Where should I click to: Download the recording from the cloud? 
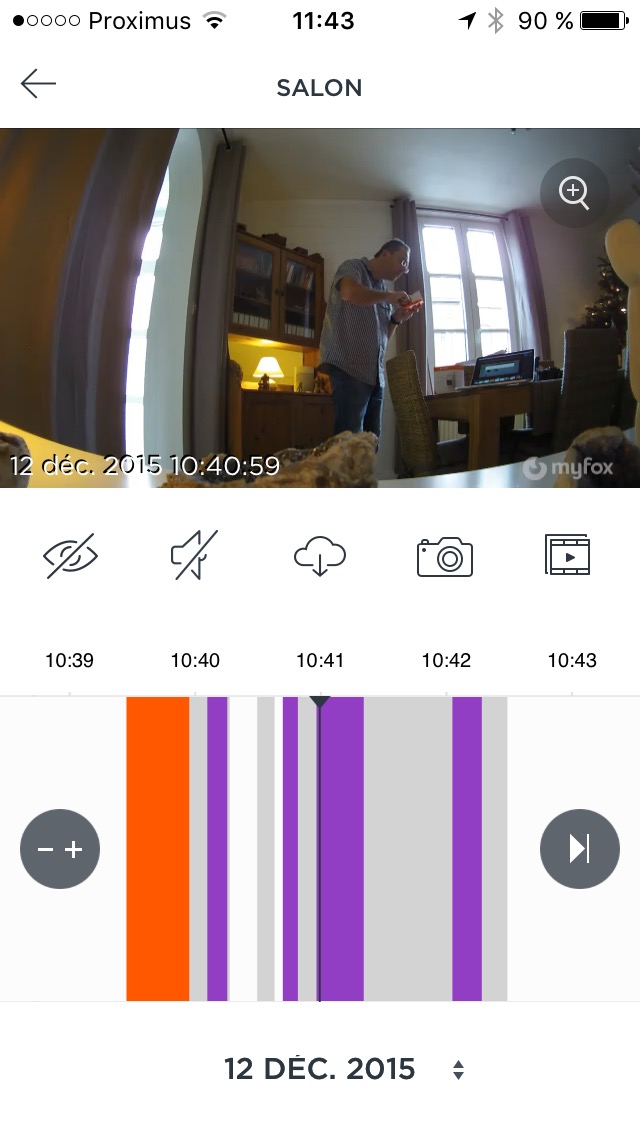(320, 556)
